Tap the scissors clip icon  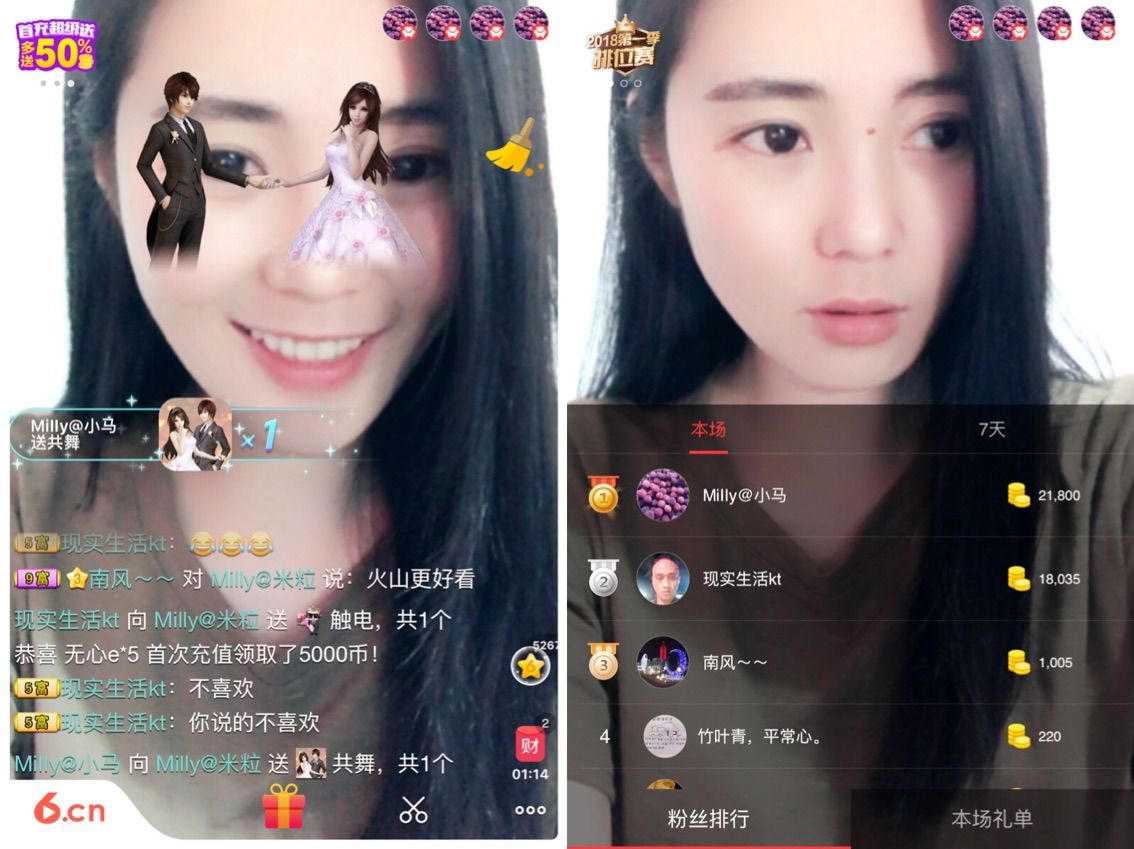coord(413,809)
